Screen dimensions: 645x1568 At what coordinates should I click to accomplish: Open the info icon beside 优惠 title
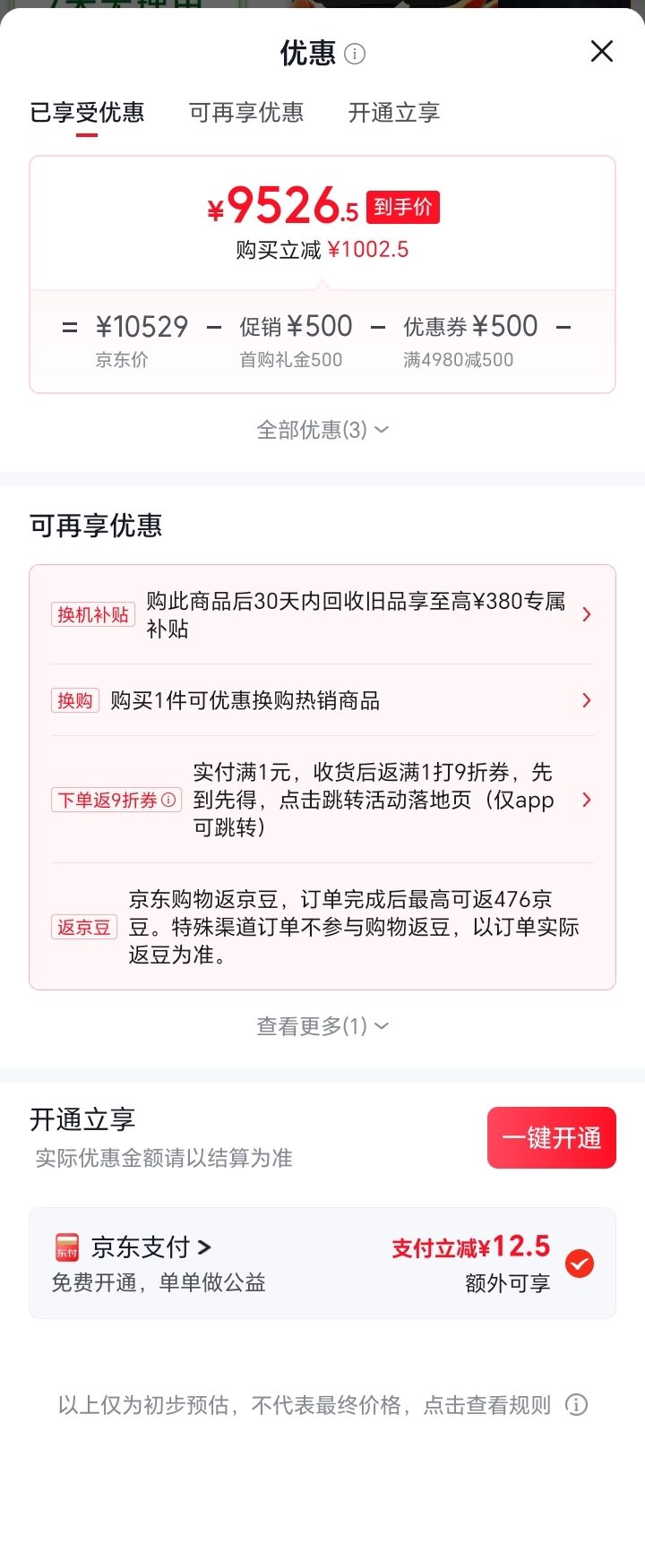click(x=355, y=54)
